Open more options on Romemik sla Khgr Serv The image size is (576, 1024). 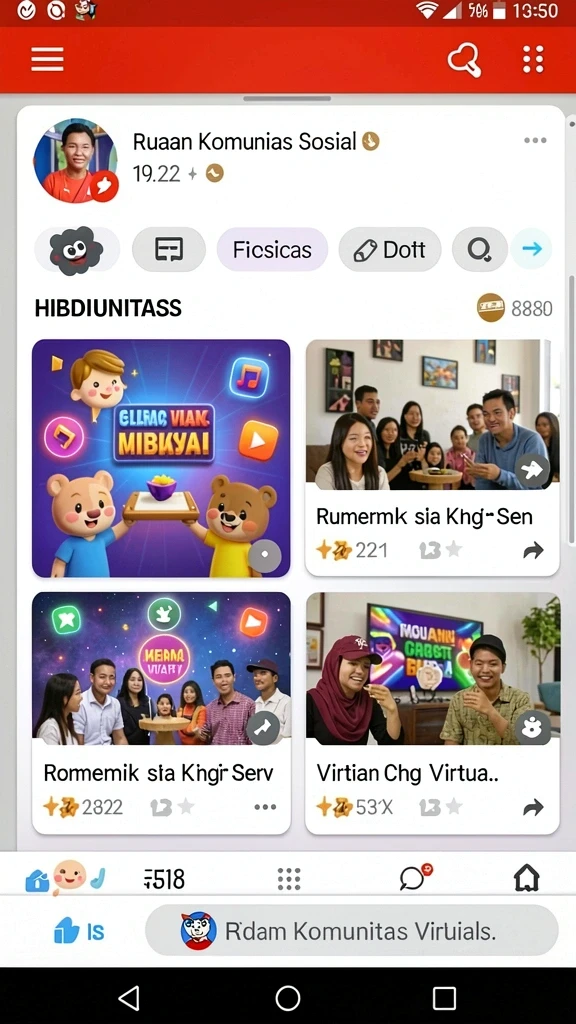pos(265,807)
